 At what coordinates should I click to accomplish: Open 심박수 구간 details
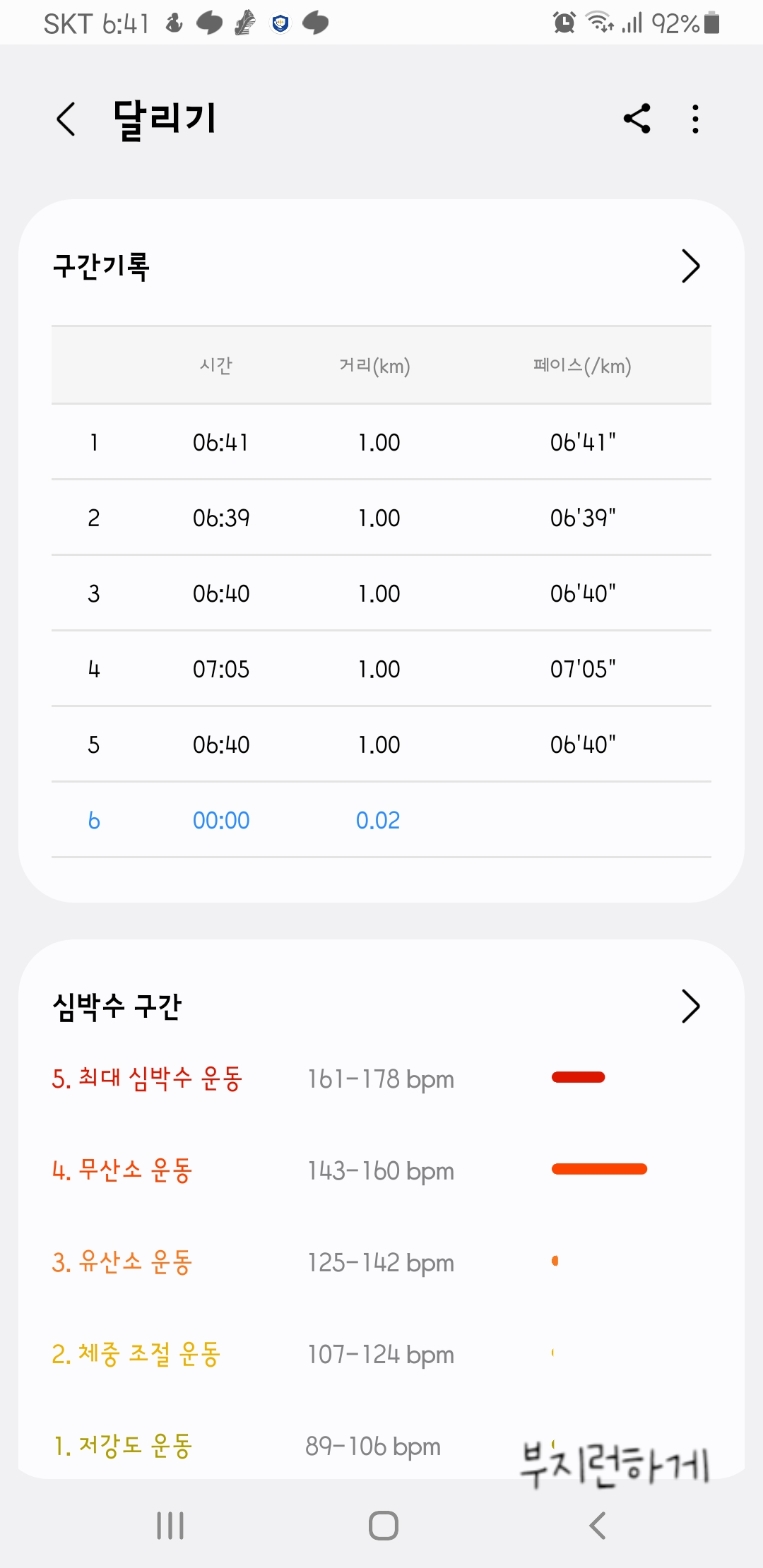click(x=690, y=1006)
